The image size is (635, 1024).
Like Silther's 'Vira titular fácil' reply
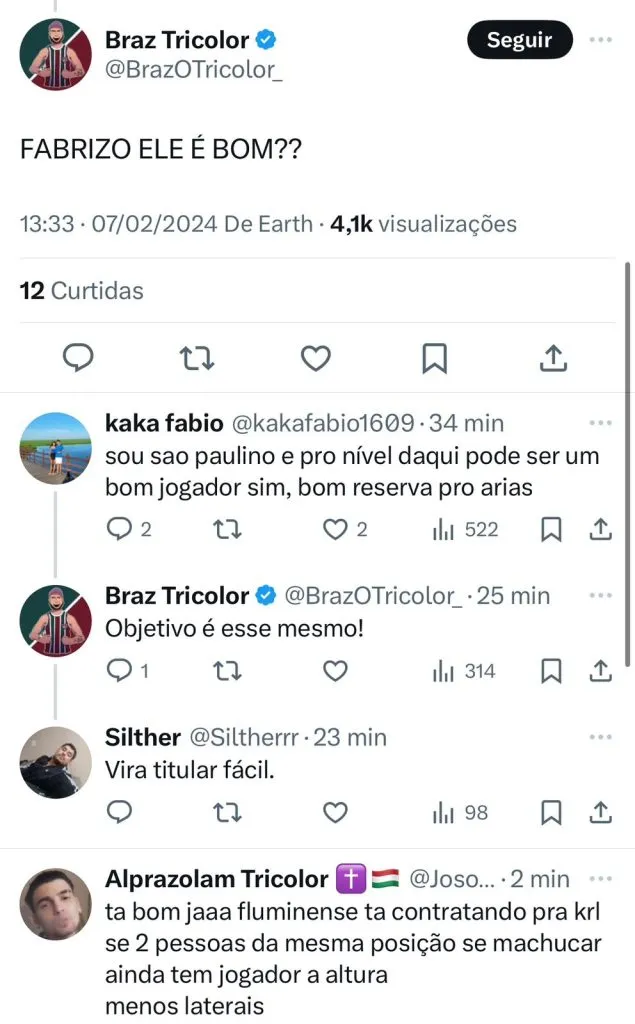336,812
